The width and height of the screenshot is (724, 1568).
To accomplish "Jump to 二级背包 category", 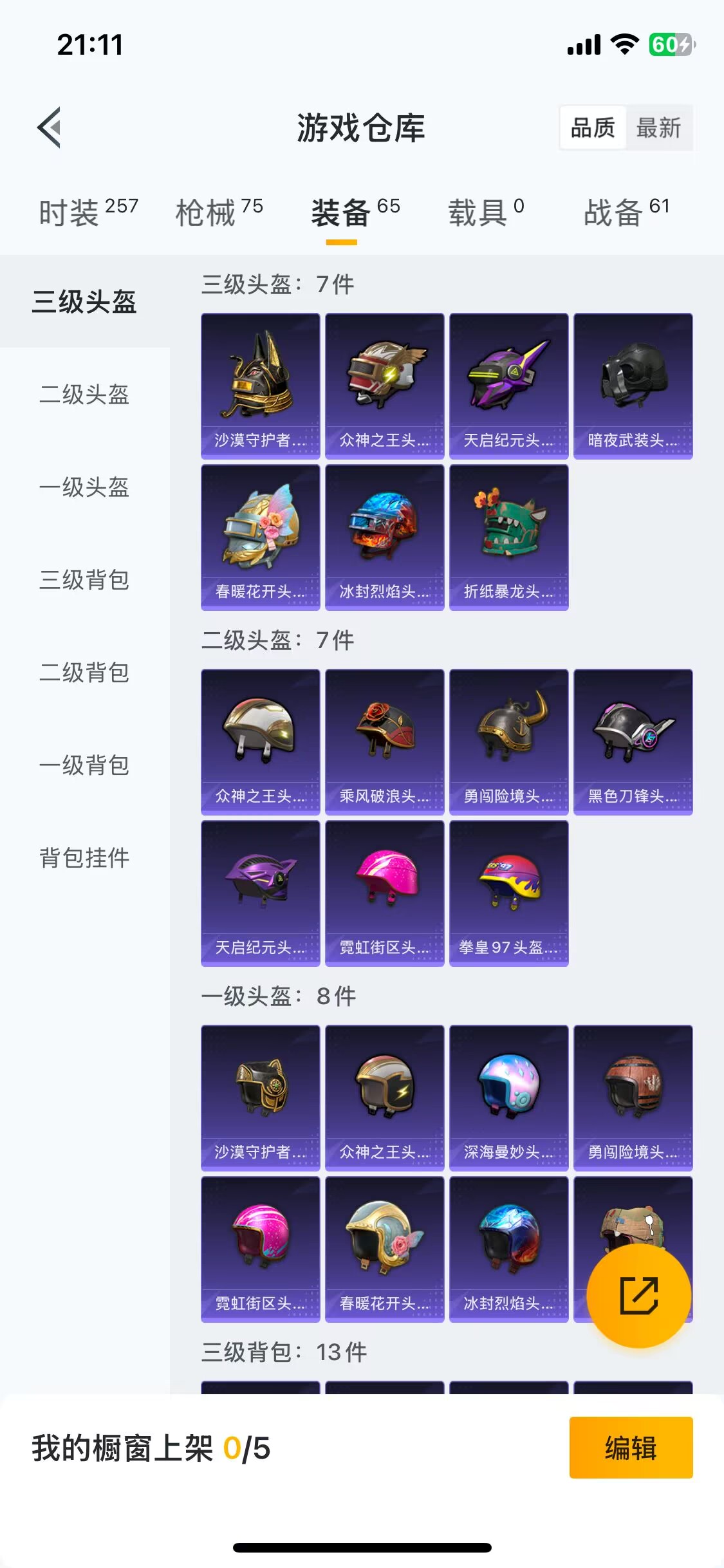I will tap(85, 673).
